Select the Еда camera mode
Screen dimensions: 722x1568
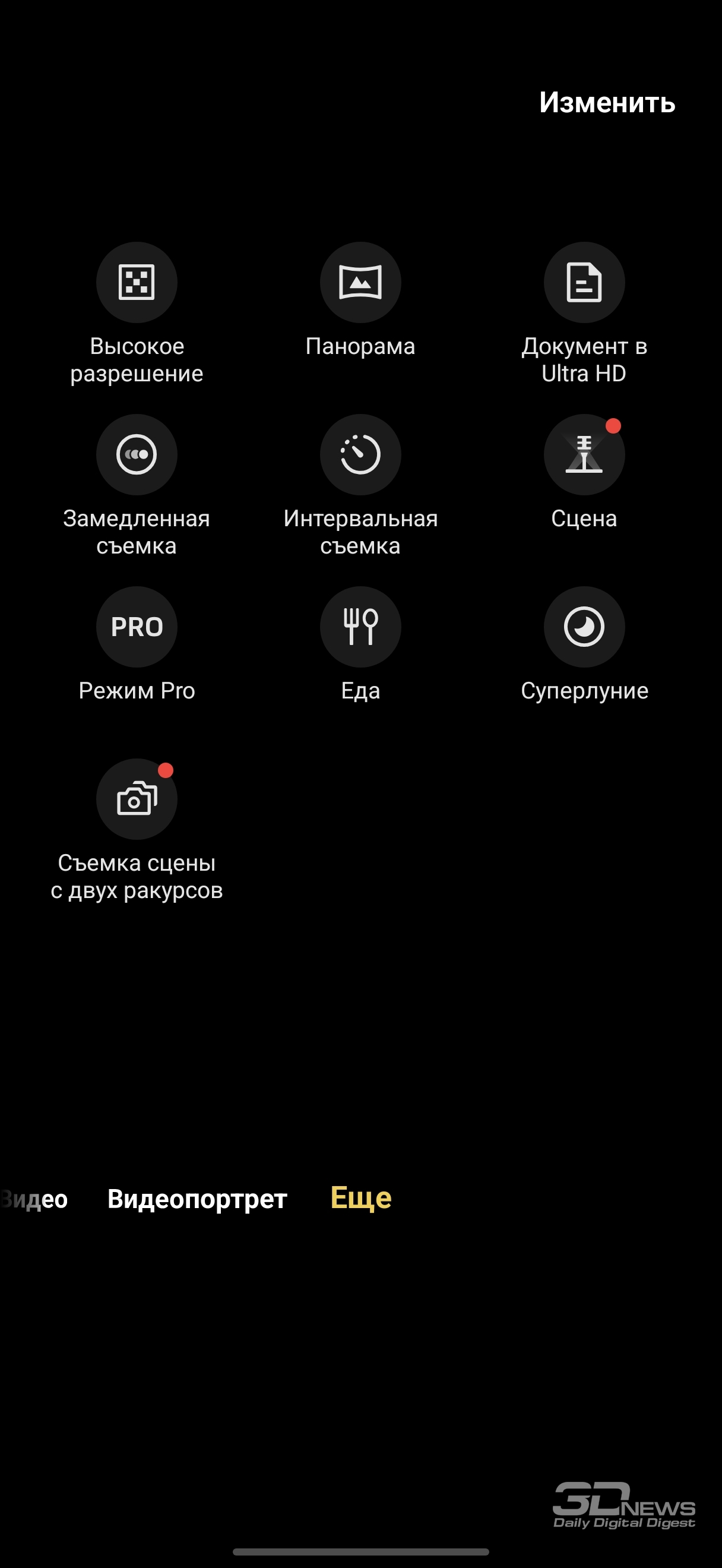click(x=360, y=627)
